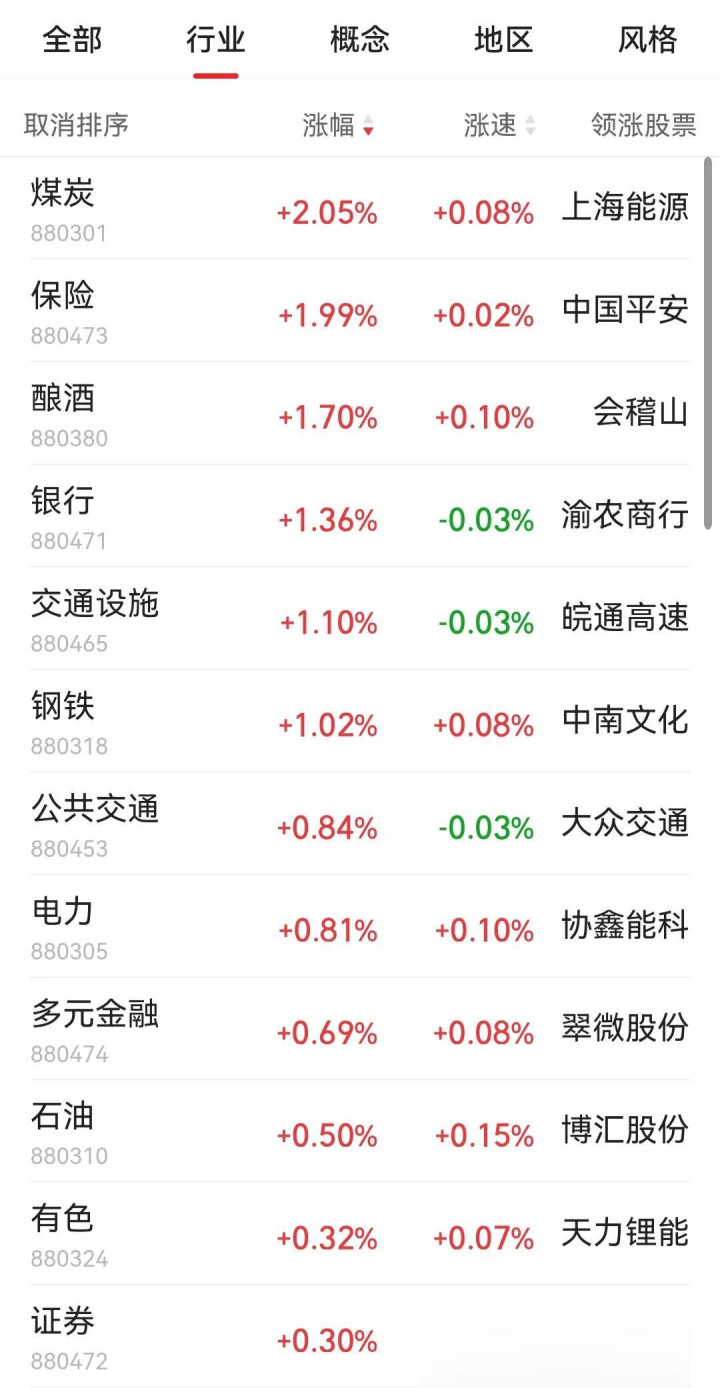Open the 煤炭 sector row
720x1388 pixels.
click(360, 208)
